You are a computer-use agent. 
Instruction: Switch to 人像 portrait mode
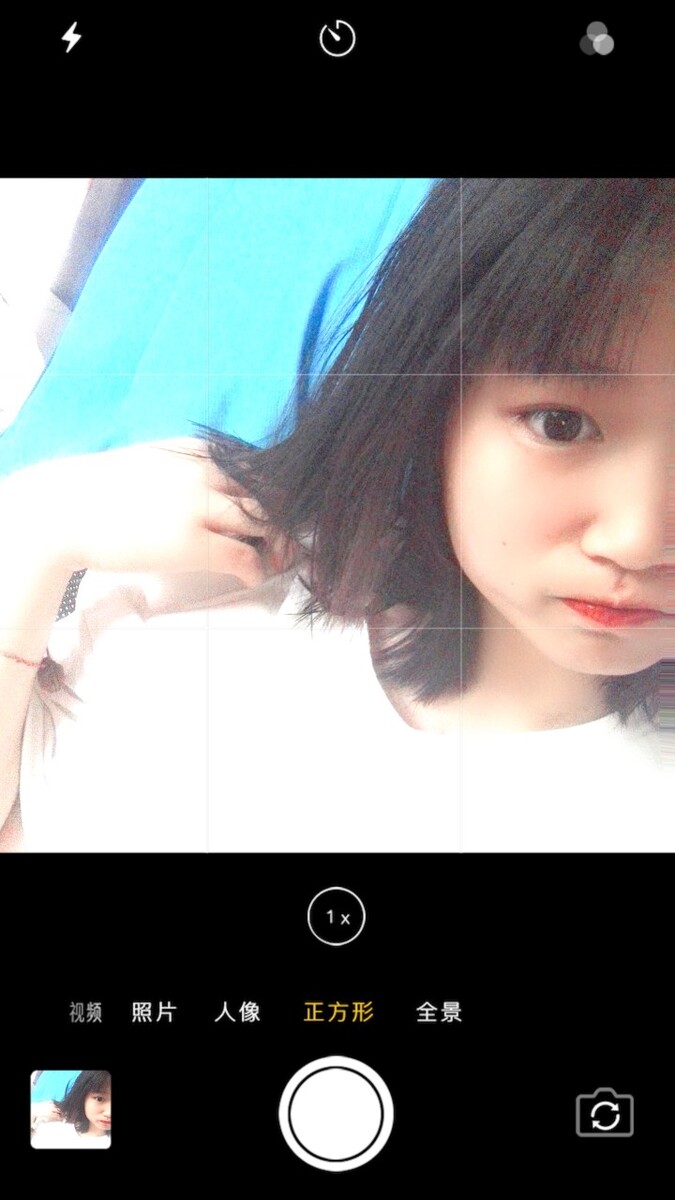pyautogui.click(x=238, y=1012)
